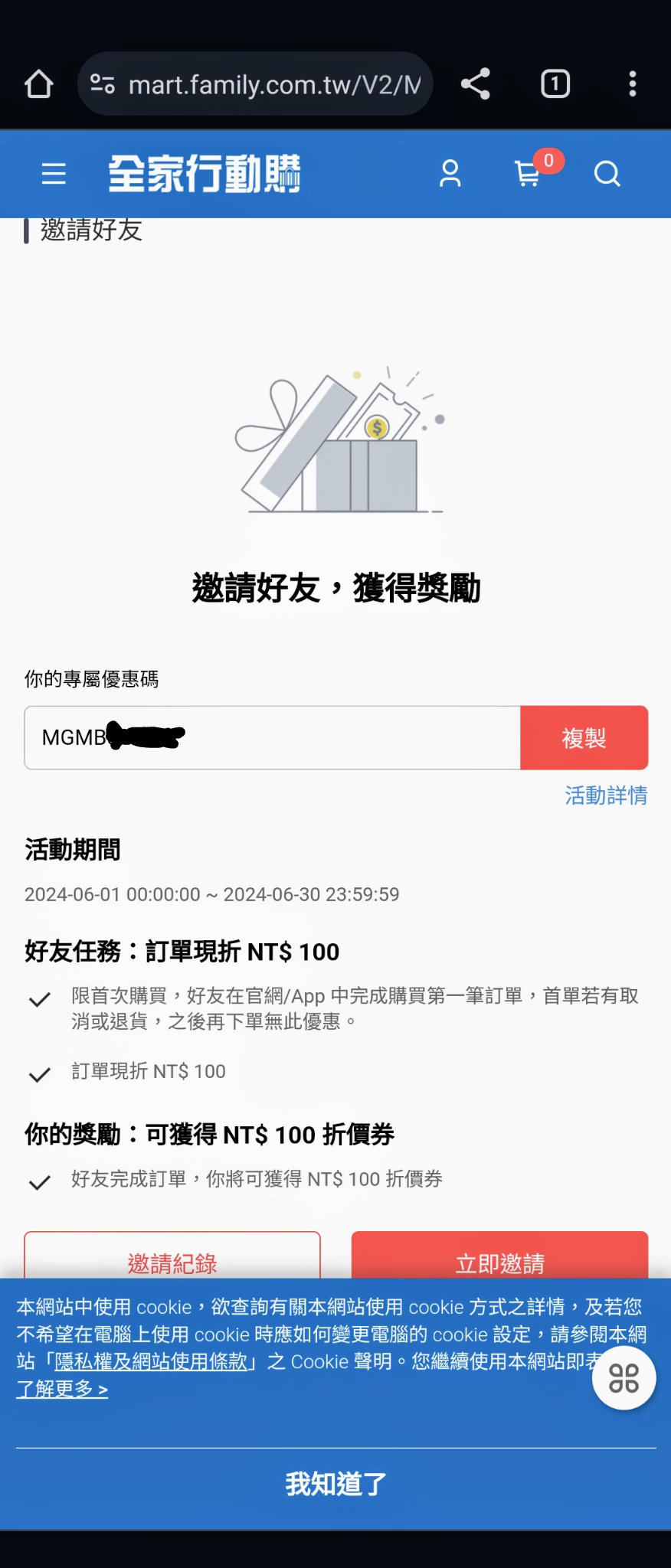This screenshot has height=1568, width=671.
Task: Tap the address bar URL
Action: click(x=273, y=84)
